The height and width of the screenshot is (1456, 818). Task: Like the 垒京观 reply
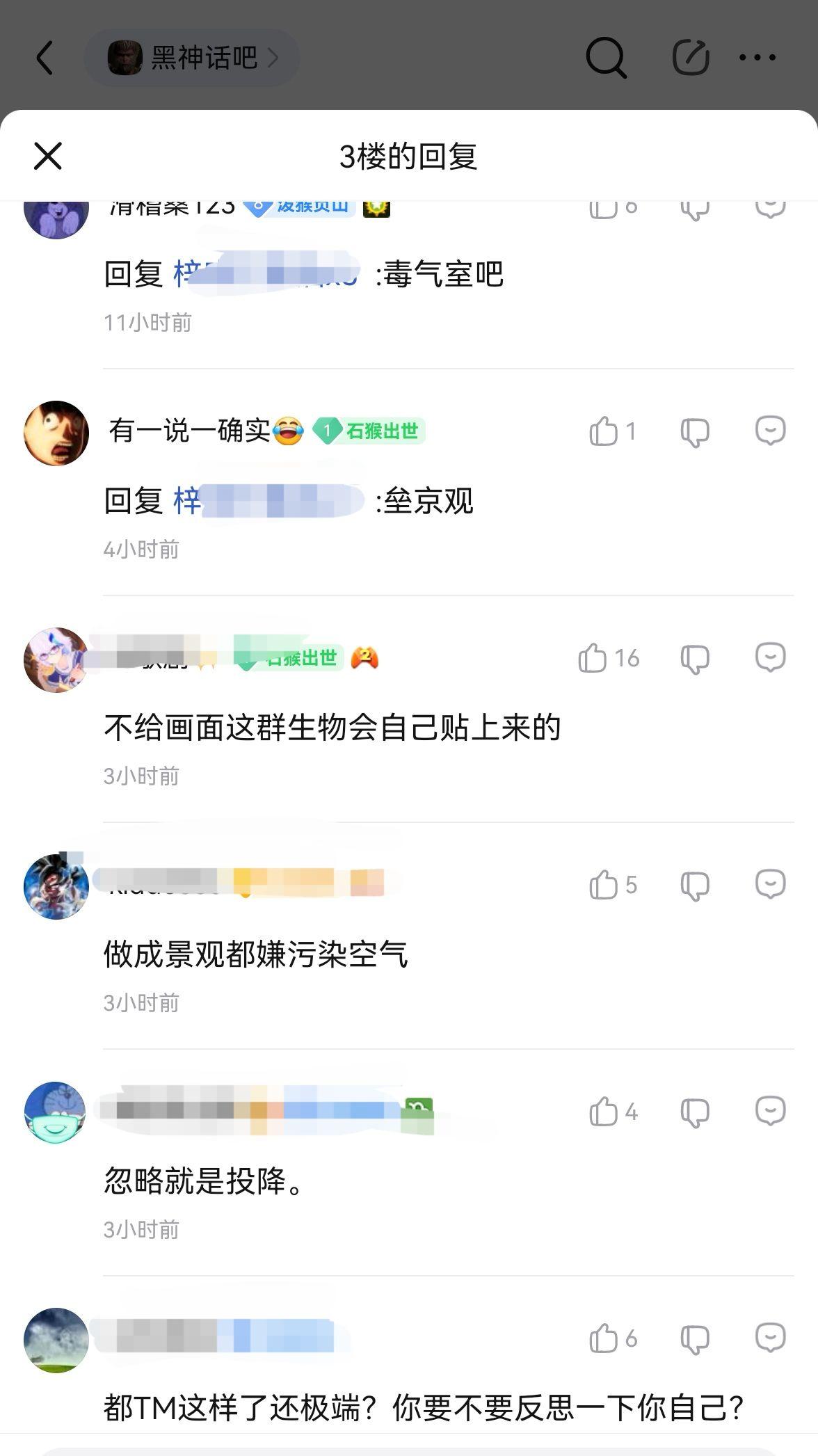[x=604, y=431]
